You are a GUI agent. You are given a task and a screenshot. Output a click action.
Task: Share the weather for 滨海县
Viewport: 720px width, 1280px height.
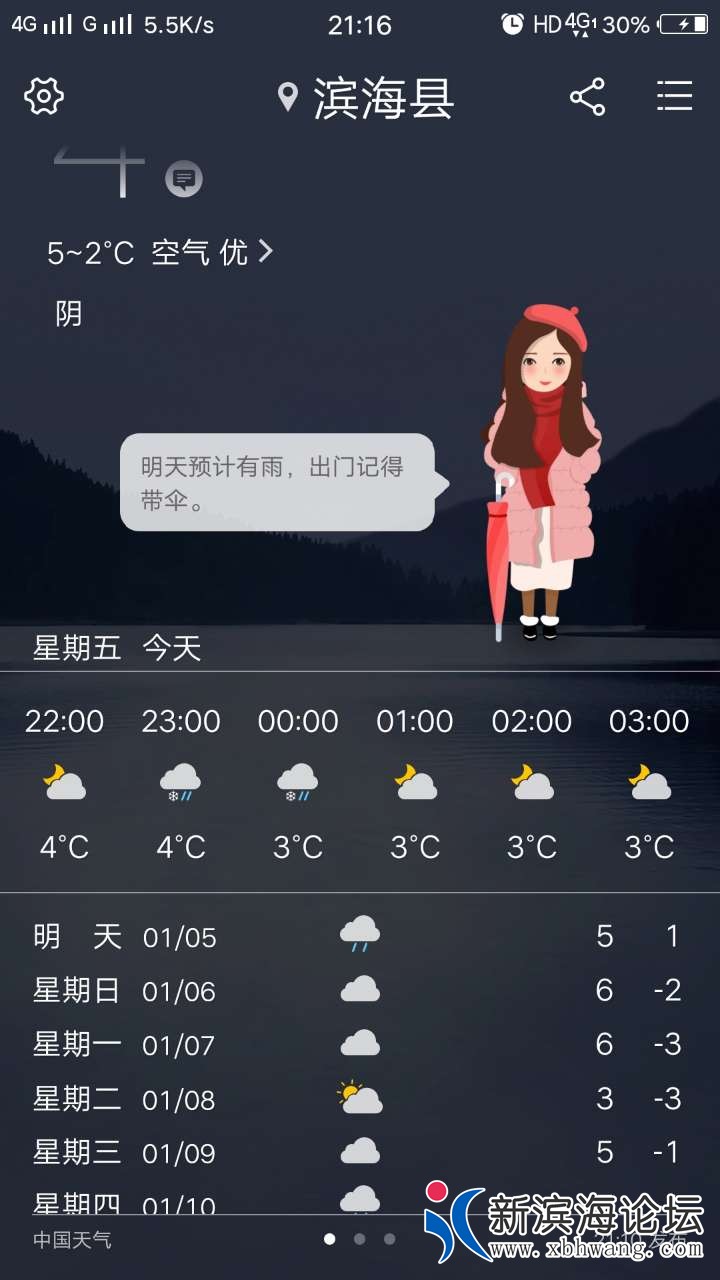pyautogui.click(x=587, y=97)
